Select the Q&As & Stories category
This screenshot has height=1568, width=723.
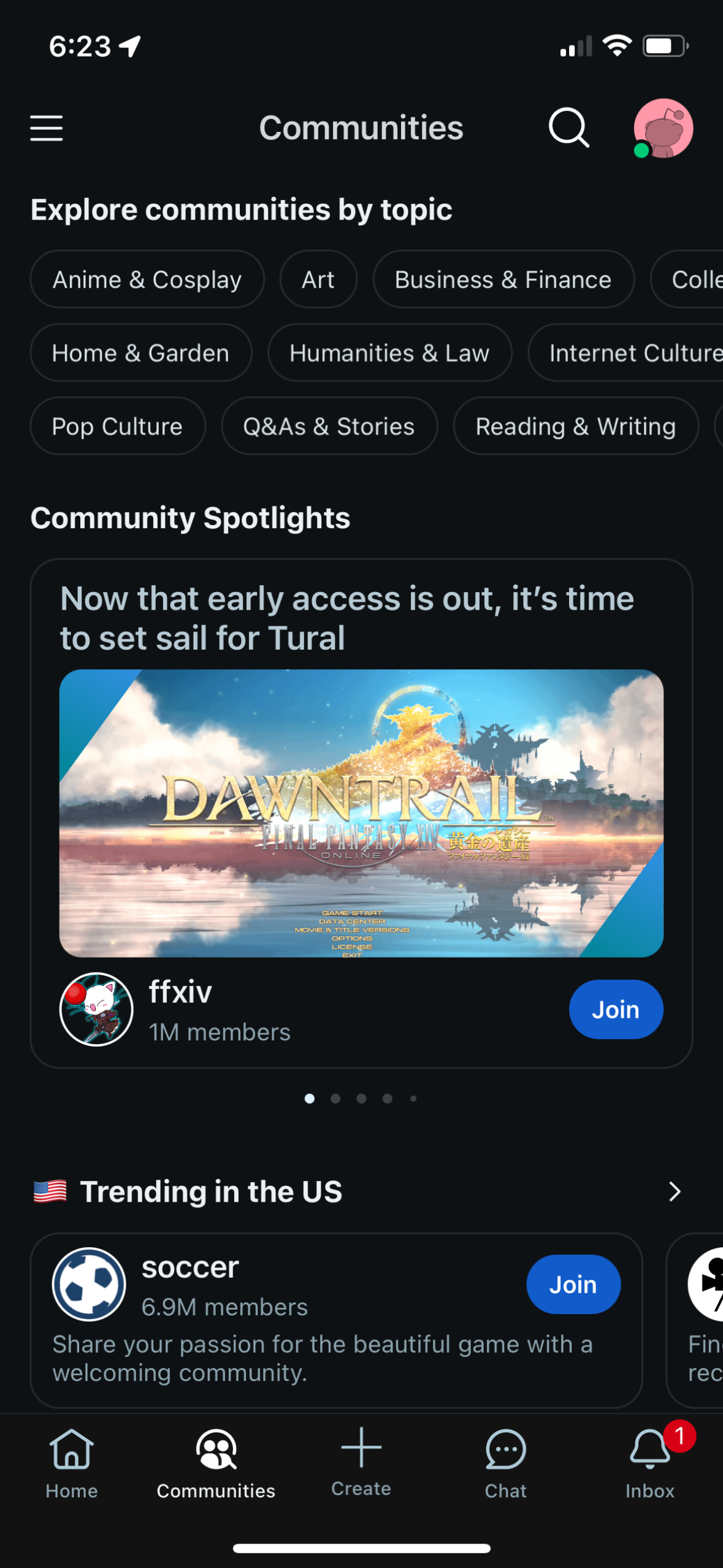[328, 426]
